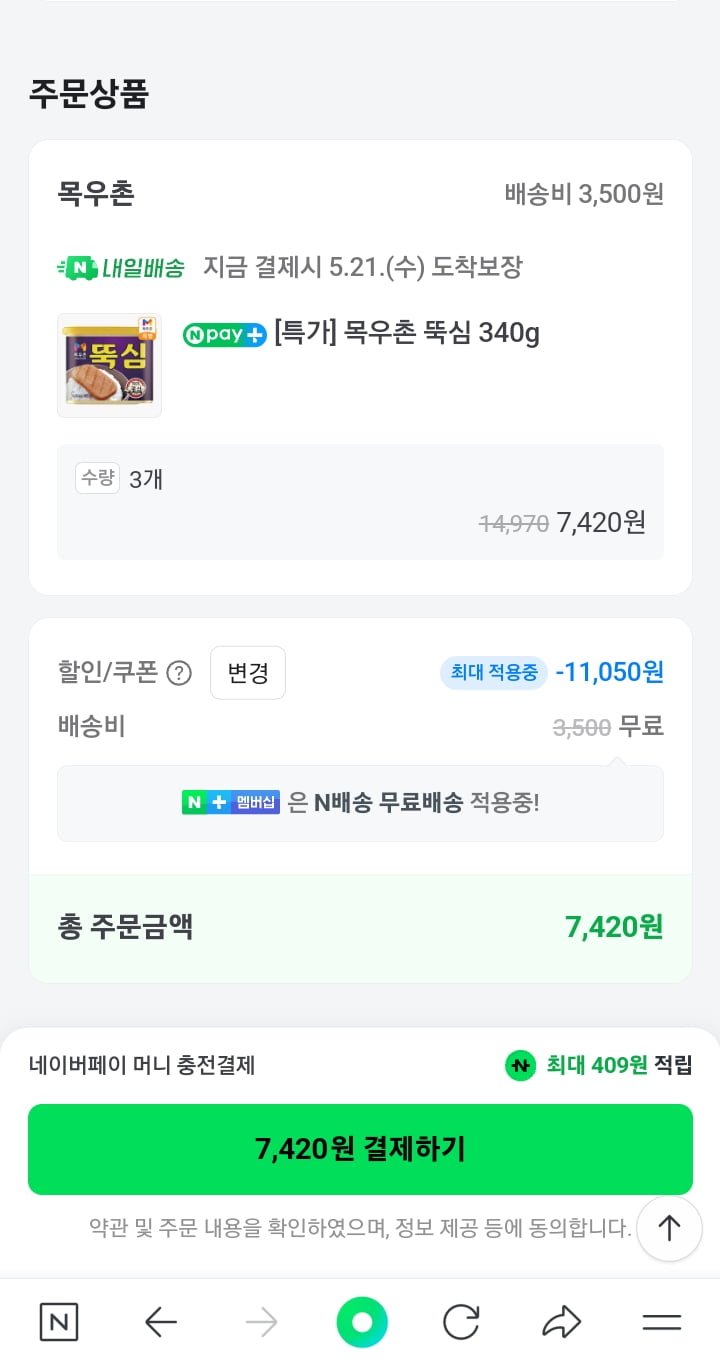Tap the 7,420원 결제하기 button
This screenshot has width=720, height=1365.
[360, 1149]
